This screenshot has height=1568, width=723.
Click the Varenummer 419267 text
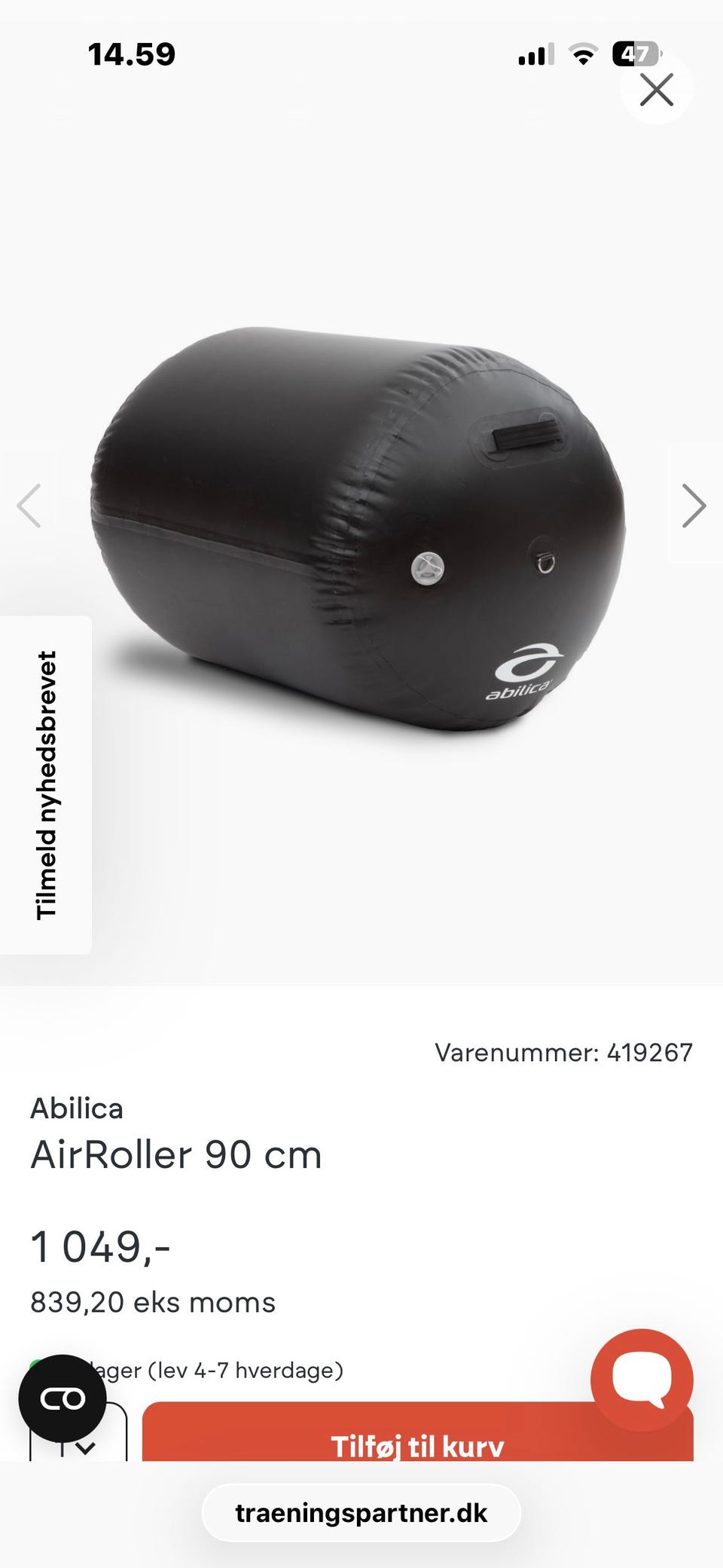(565, 1053)
